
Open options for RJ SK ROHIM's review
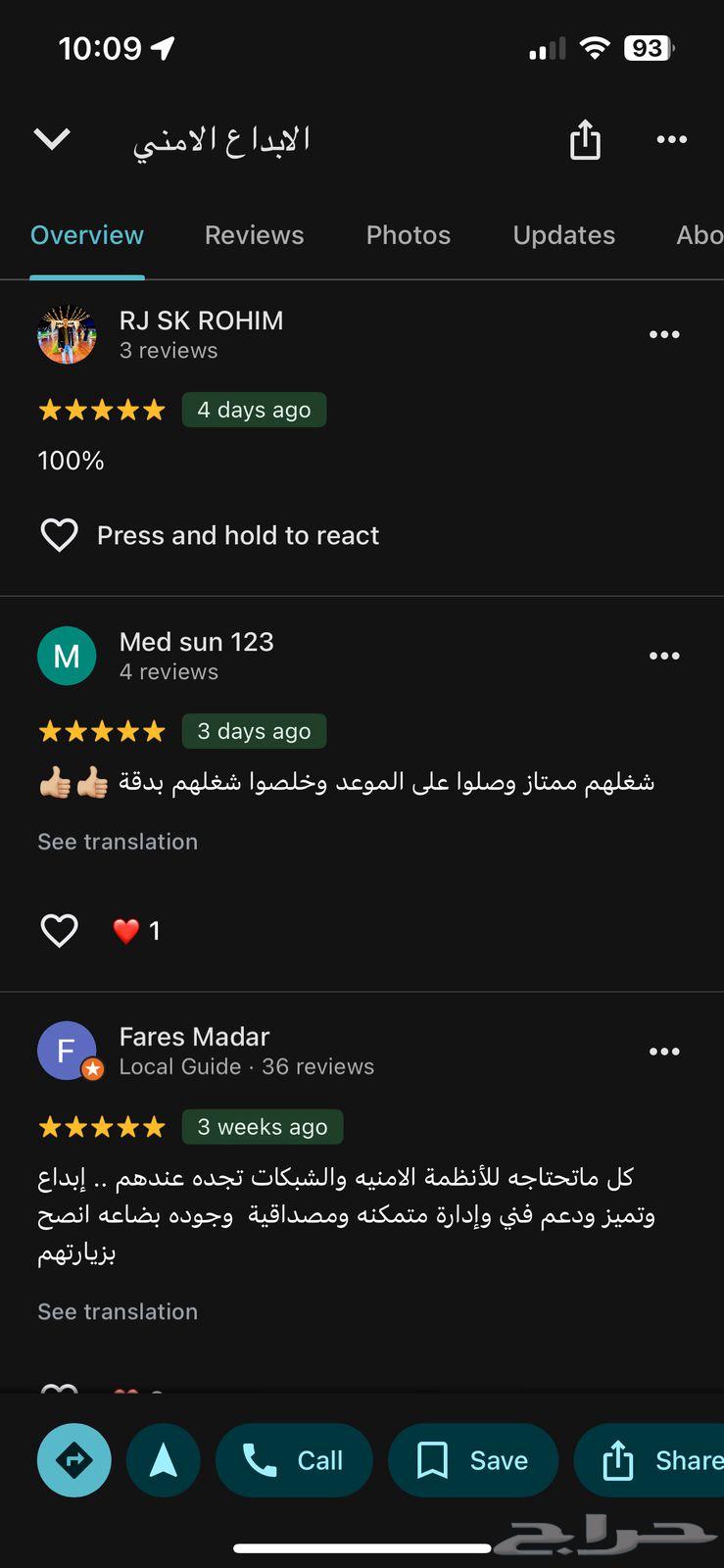pos(664,334)
